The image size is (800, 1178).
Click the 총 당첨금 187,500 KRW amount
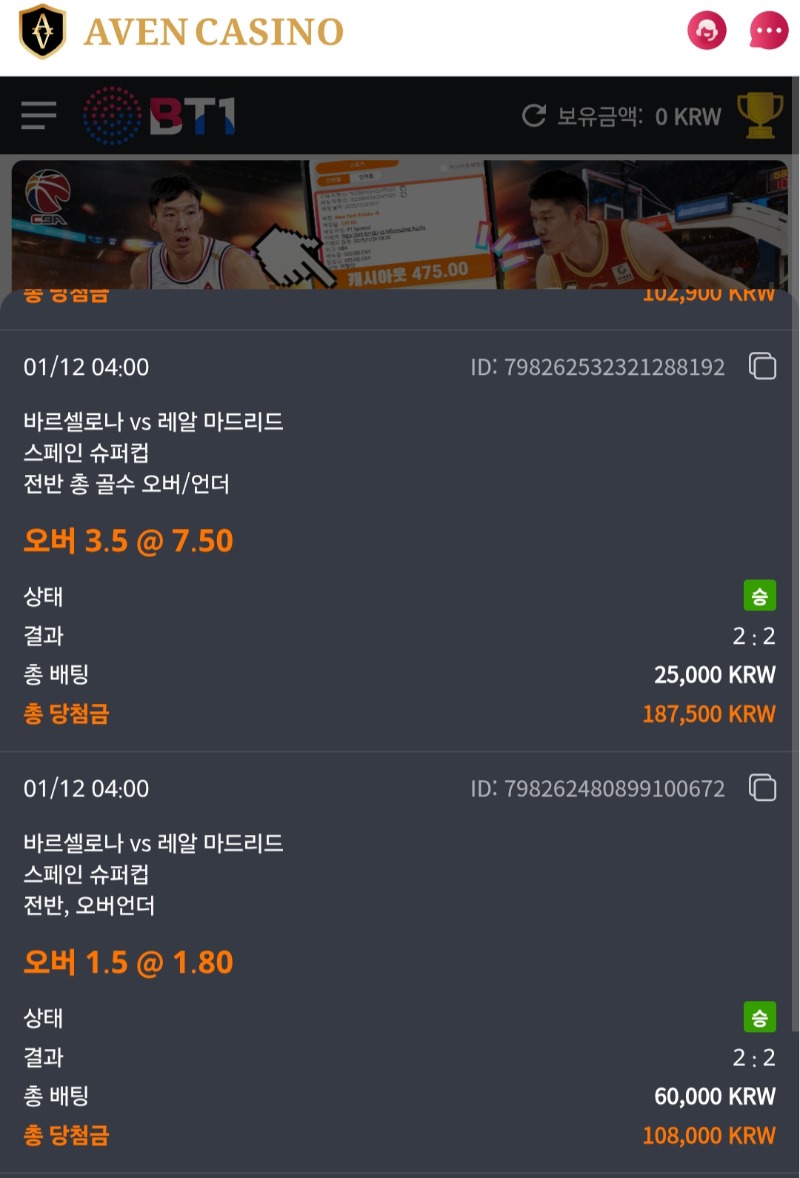[x=708, y=714]
